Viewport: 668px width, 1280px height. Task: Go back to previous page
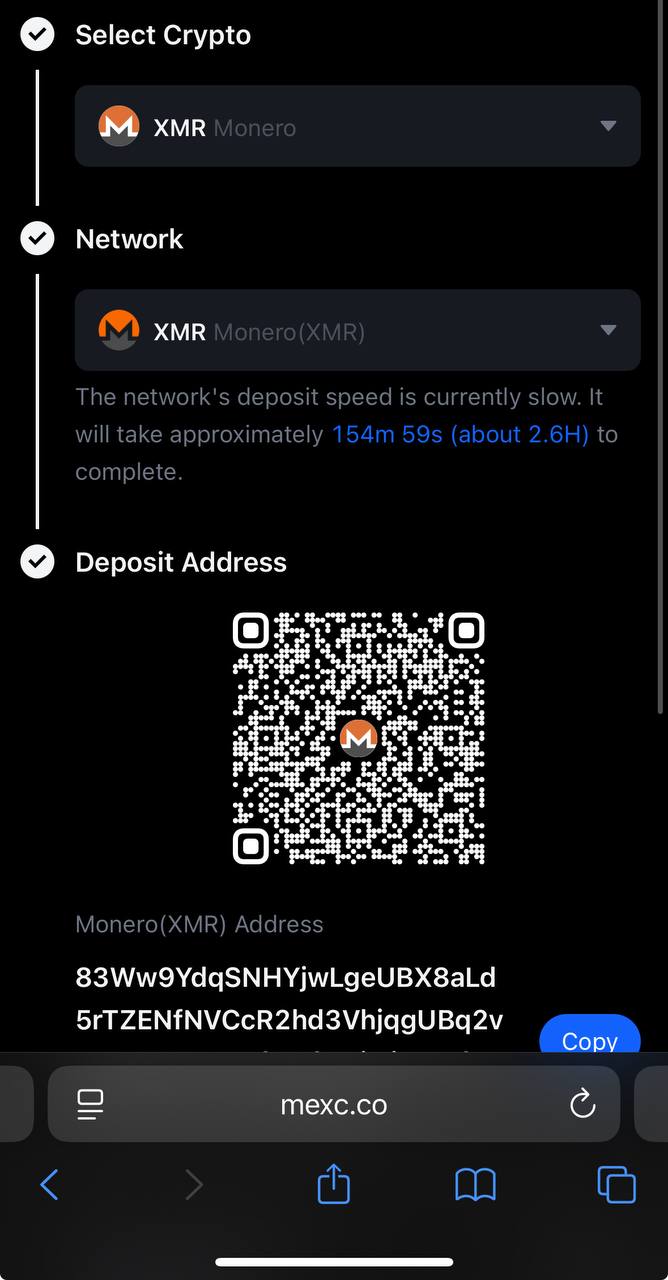click(x=49, y=1185)
